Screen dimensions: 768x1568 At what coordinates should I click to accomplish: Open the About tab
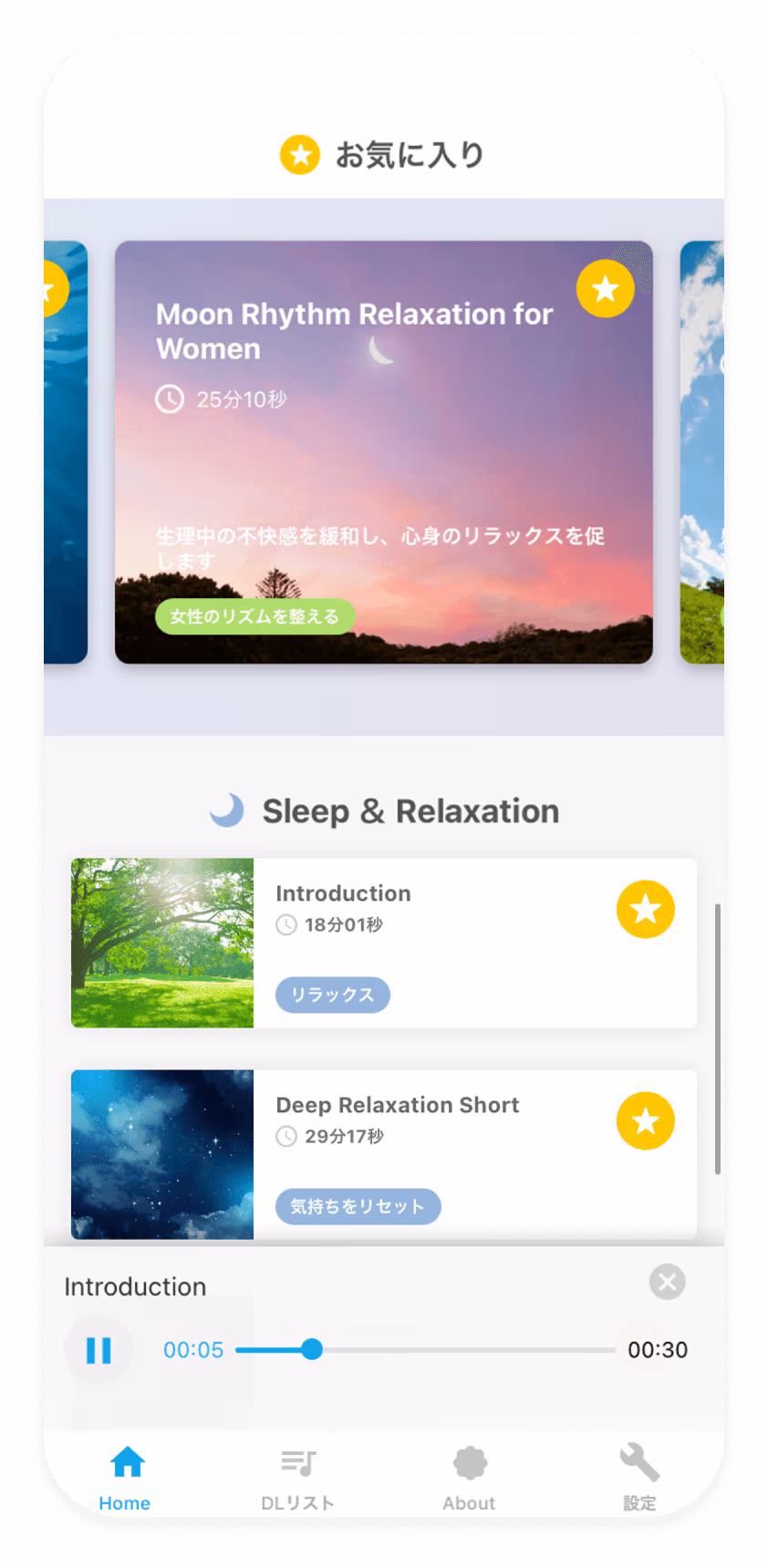[469, 1479]
